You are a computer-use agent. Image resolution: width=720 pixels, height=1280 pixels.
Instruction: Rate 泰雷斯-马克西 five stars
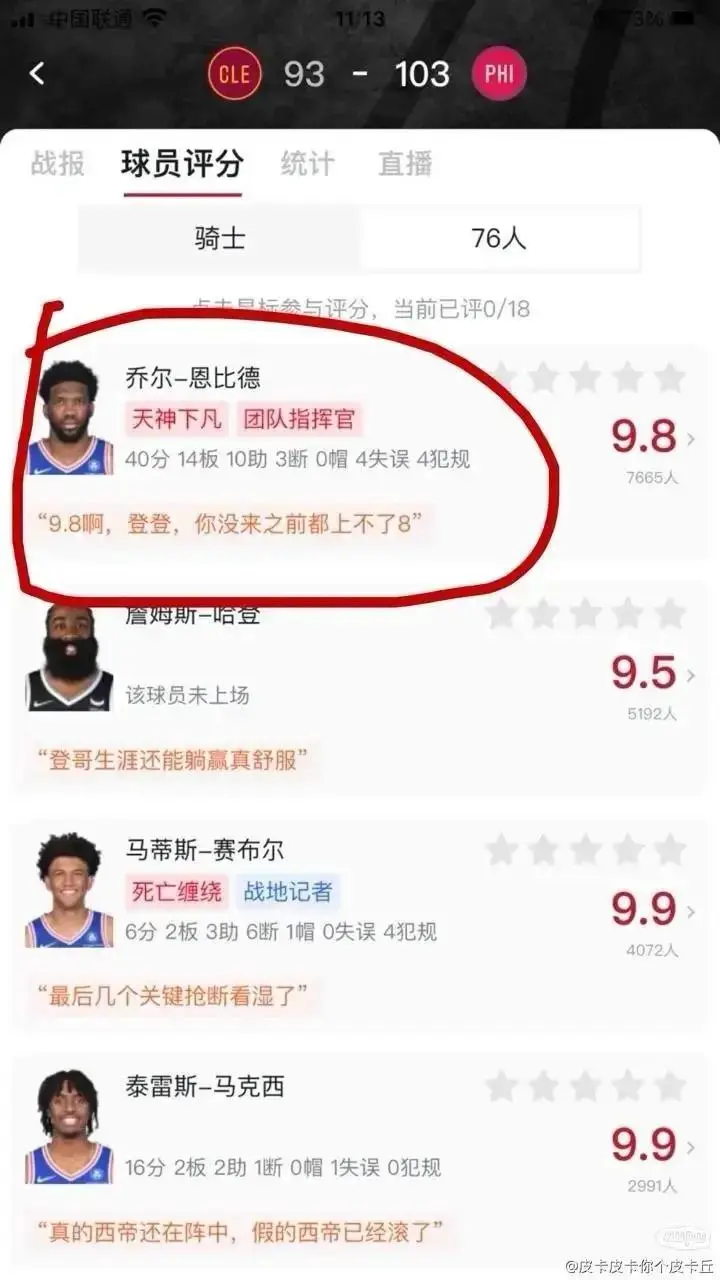pos(670,1086)
